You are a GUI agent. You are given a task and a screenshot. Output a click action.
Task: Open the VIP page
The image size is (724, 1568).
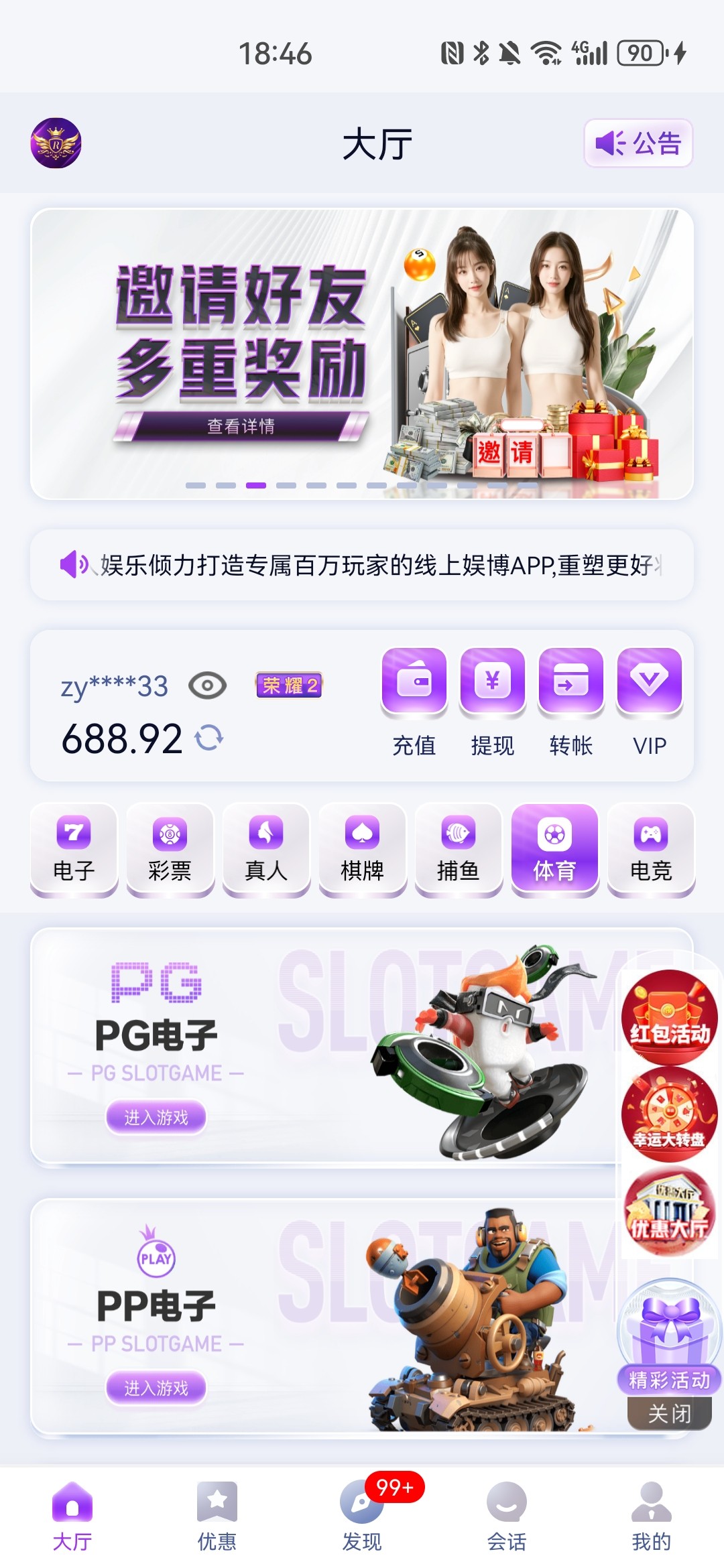click(x=649, y=702)
